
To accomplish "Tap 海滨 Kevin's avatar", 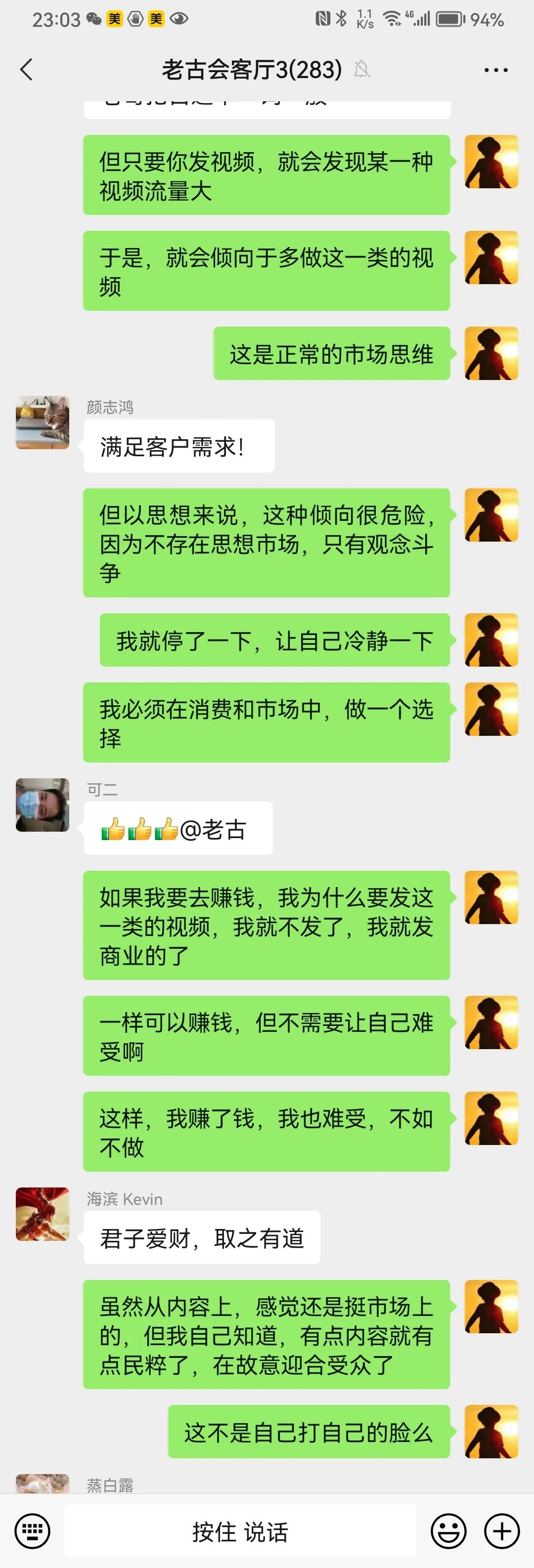I will tap(42, 1214).
